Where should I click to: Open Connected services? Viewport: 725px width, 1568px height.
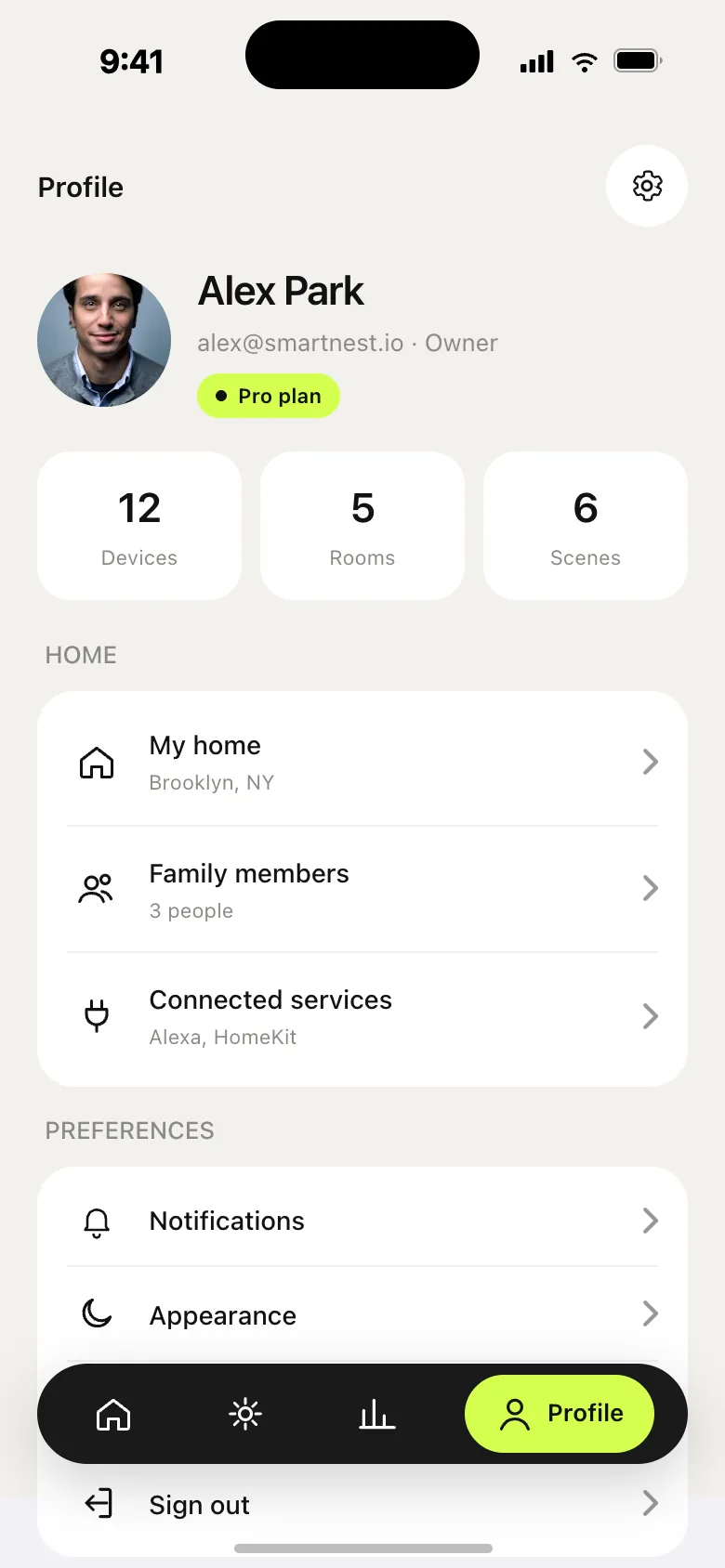(362, 1016)
